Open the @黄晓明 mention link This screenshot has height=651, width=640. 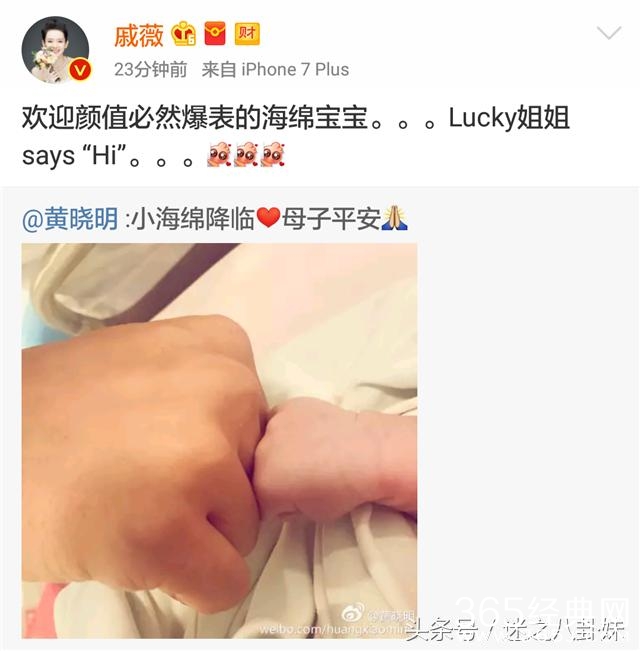[70, 219]
